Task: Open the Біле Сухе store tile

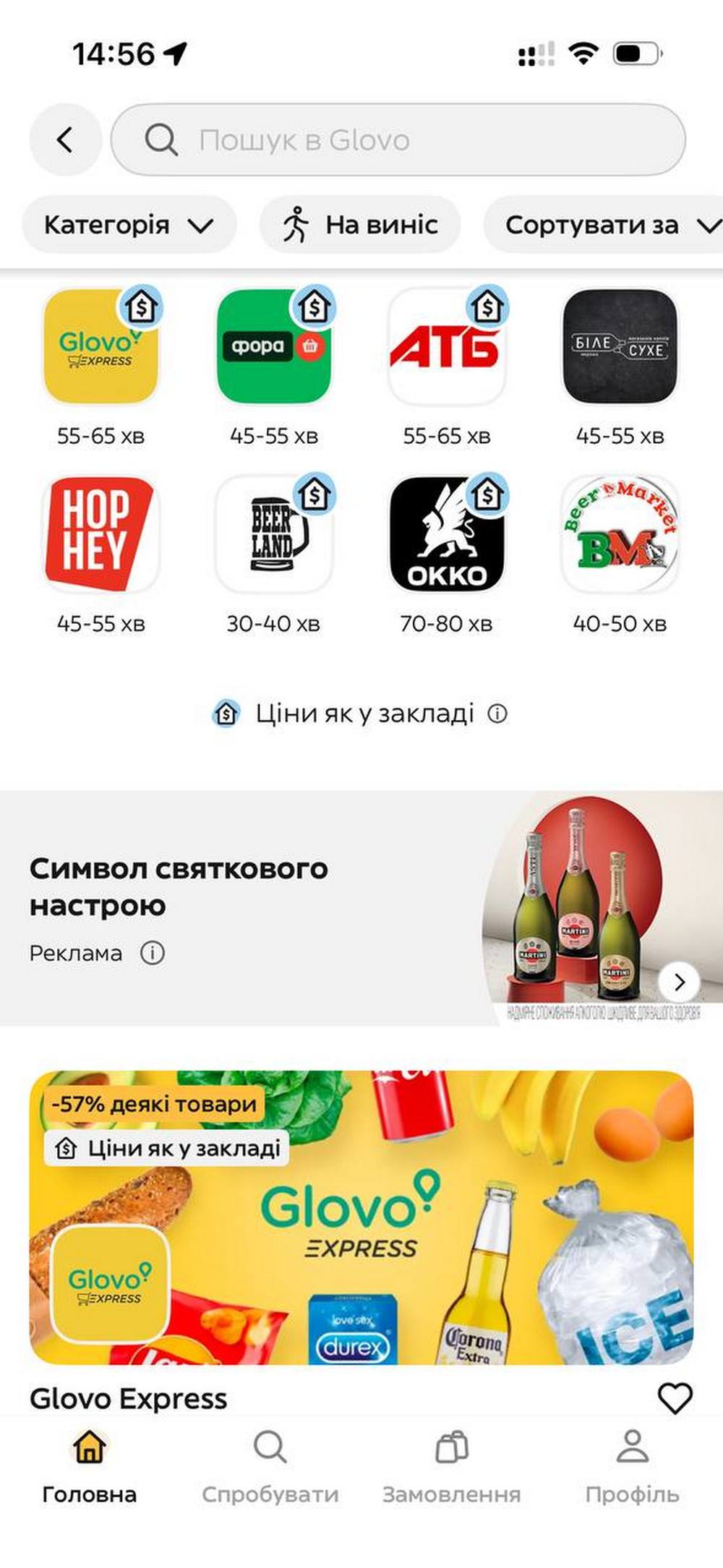Action: pyautogui.click(x=620, y=347)
